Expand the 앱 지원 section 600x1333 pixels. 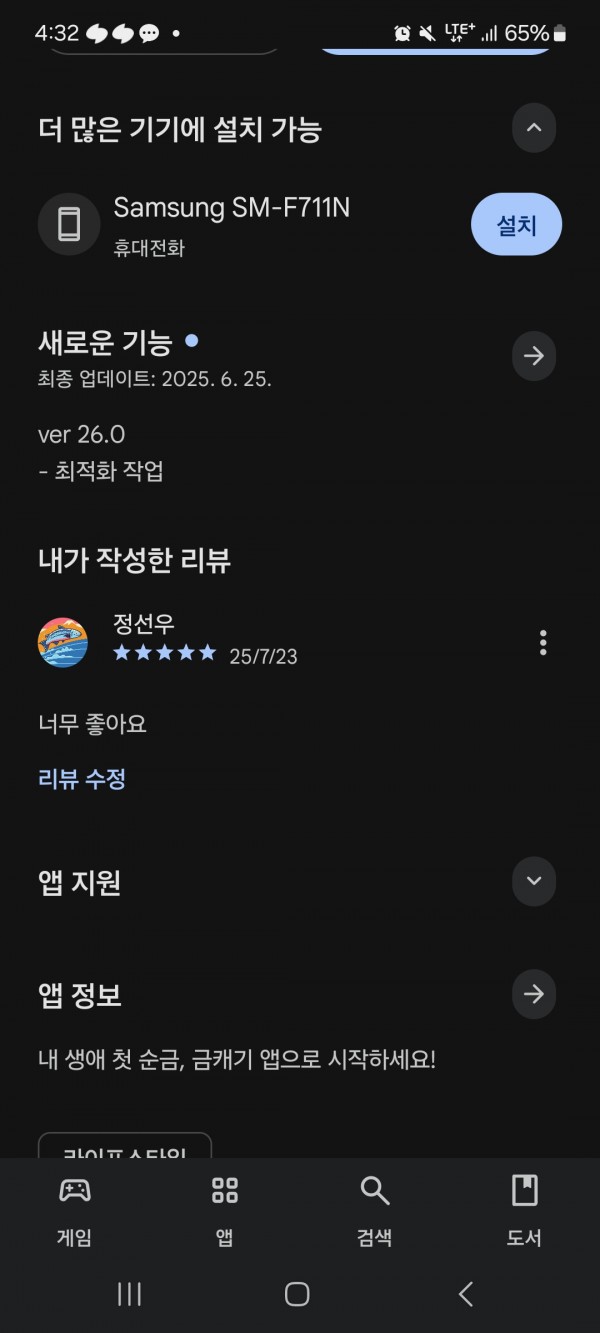point(534,882)
